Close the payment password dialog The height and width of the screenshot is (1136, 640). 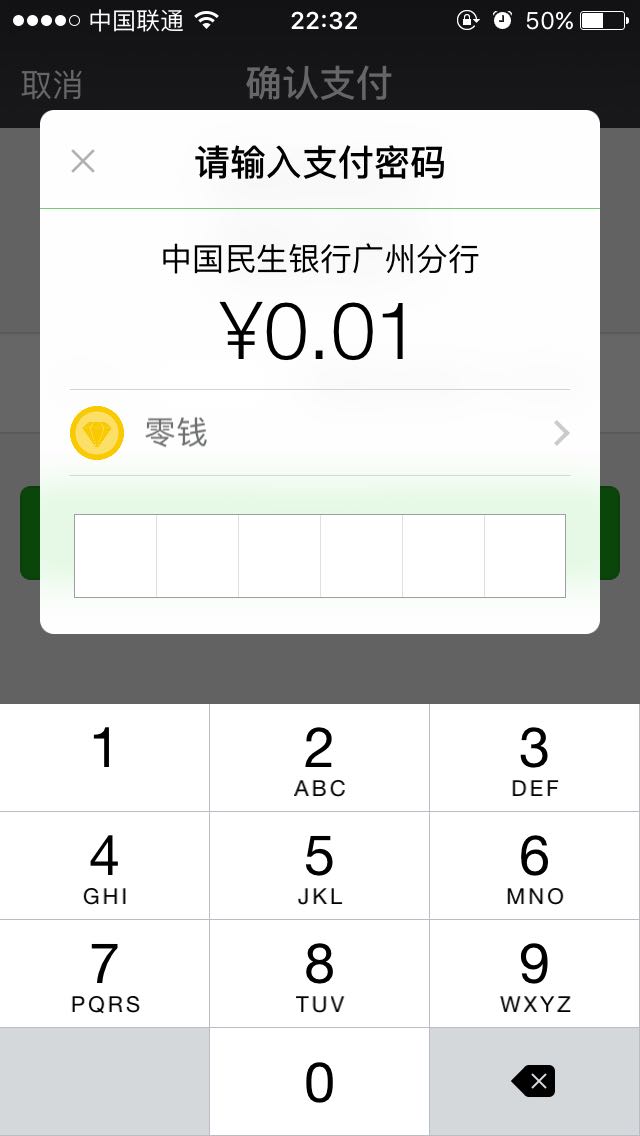tap(83, 161)
